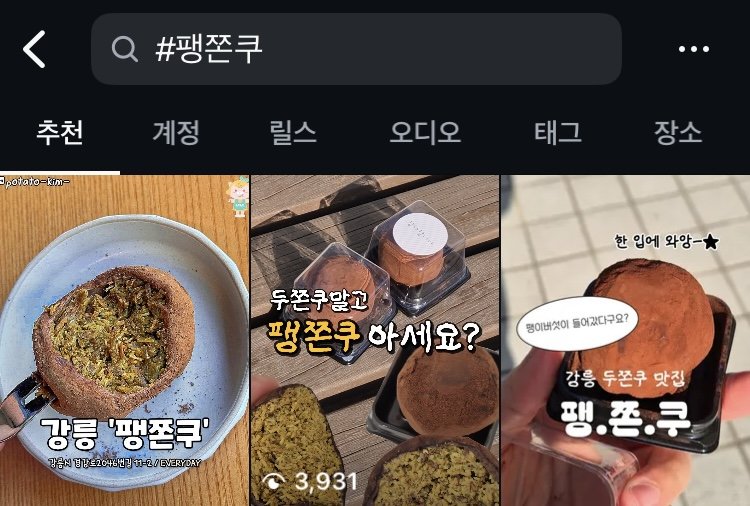Switch to the 오디오 tab
The height and width of the screenshot is (506, 750).
pos(425,132)
